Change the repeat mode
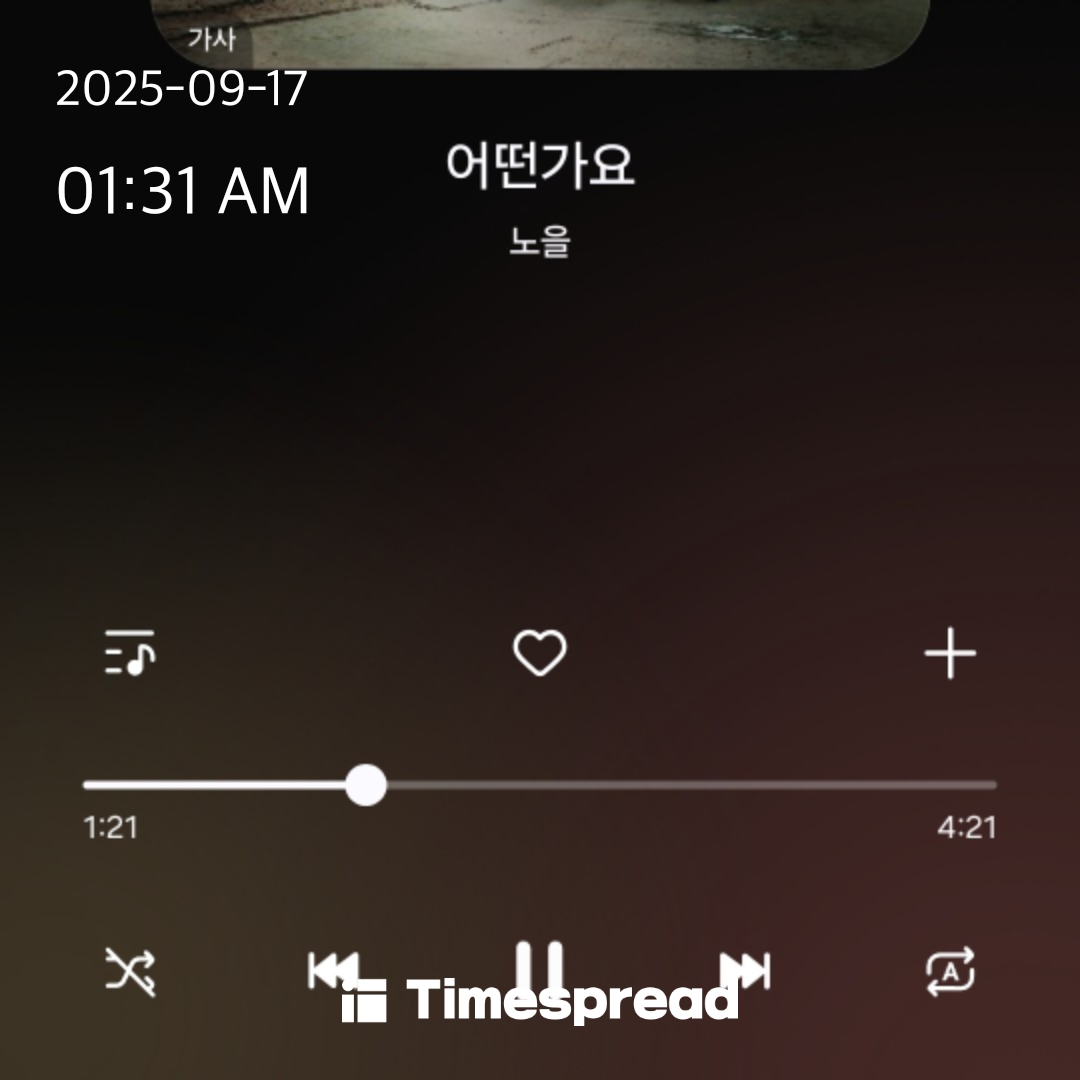Viewport: 1080px width, 1080px height. click(950, 971)
